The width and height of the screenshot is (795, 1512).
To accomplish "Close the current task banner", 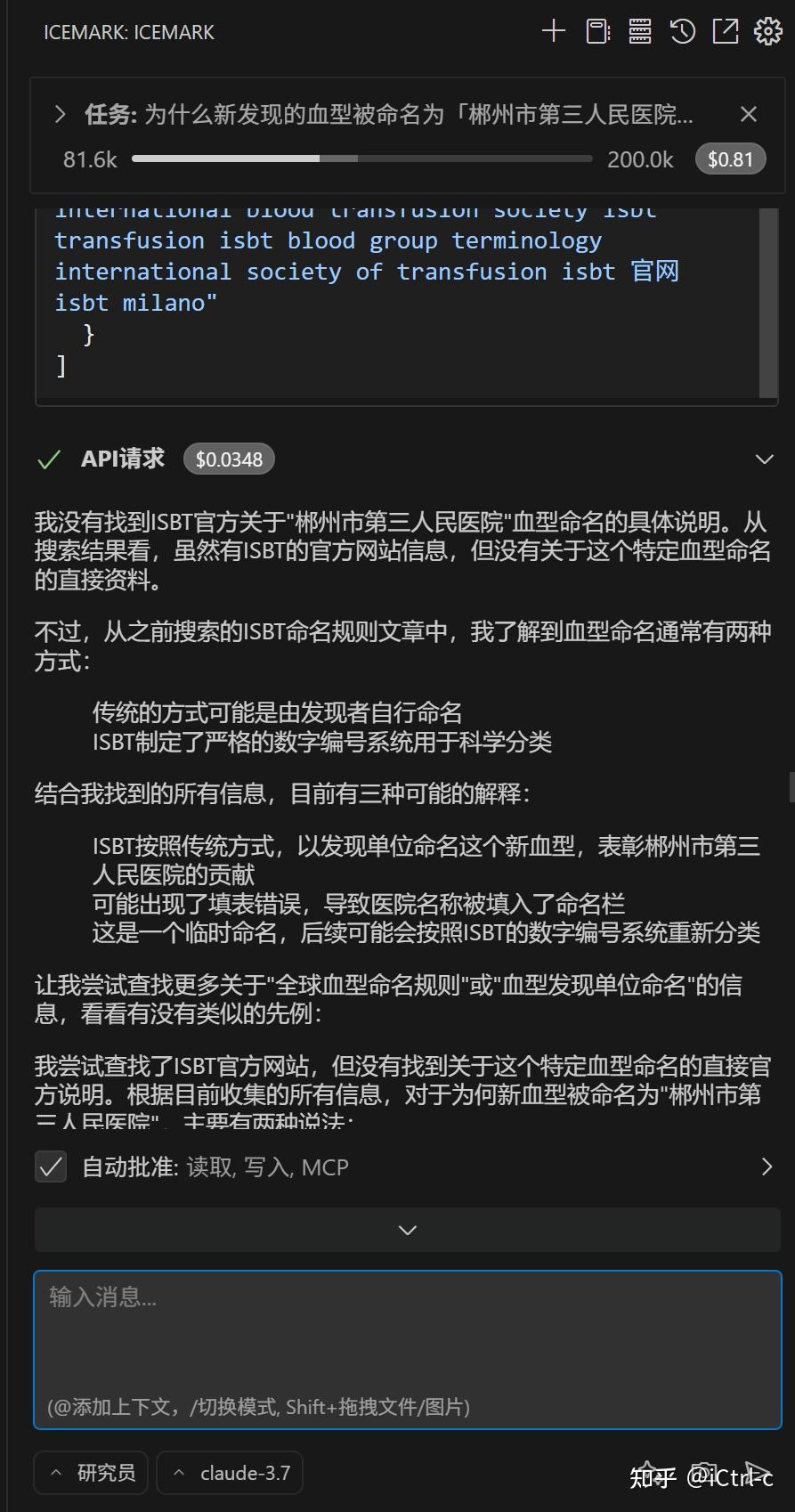I will pos(749,114).
